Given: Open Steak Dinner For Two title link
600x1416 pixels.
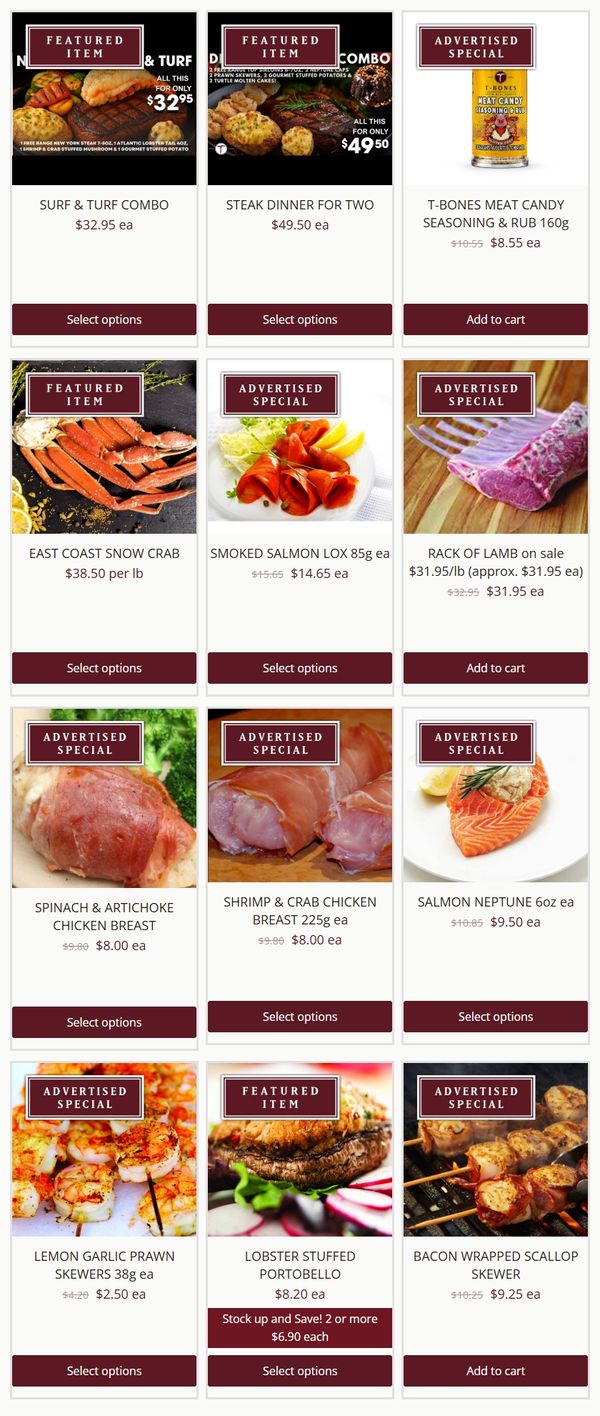Looking at the screenshot, I should click(299, 205).
